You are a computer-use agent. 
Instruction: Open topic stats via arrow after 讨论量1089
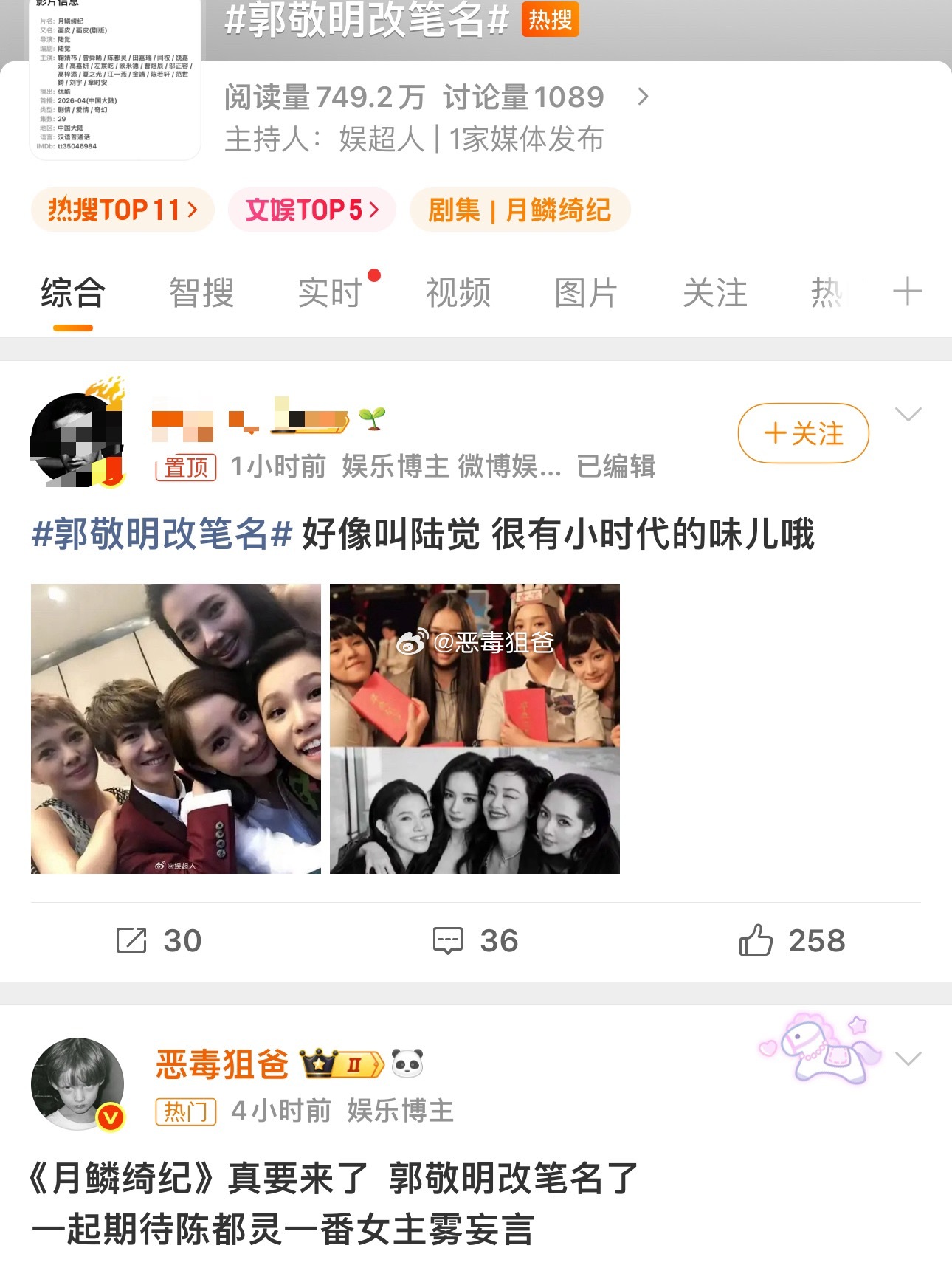coord(643,97)
